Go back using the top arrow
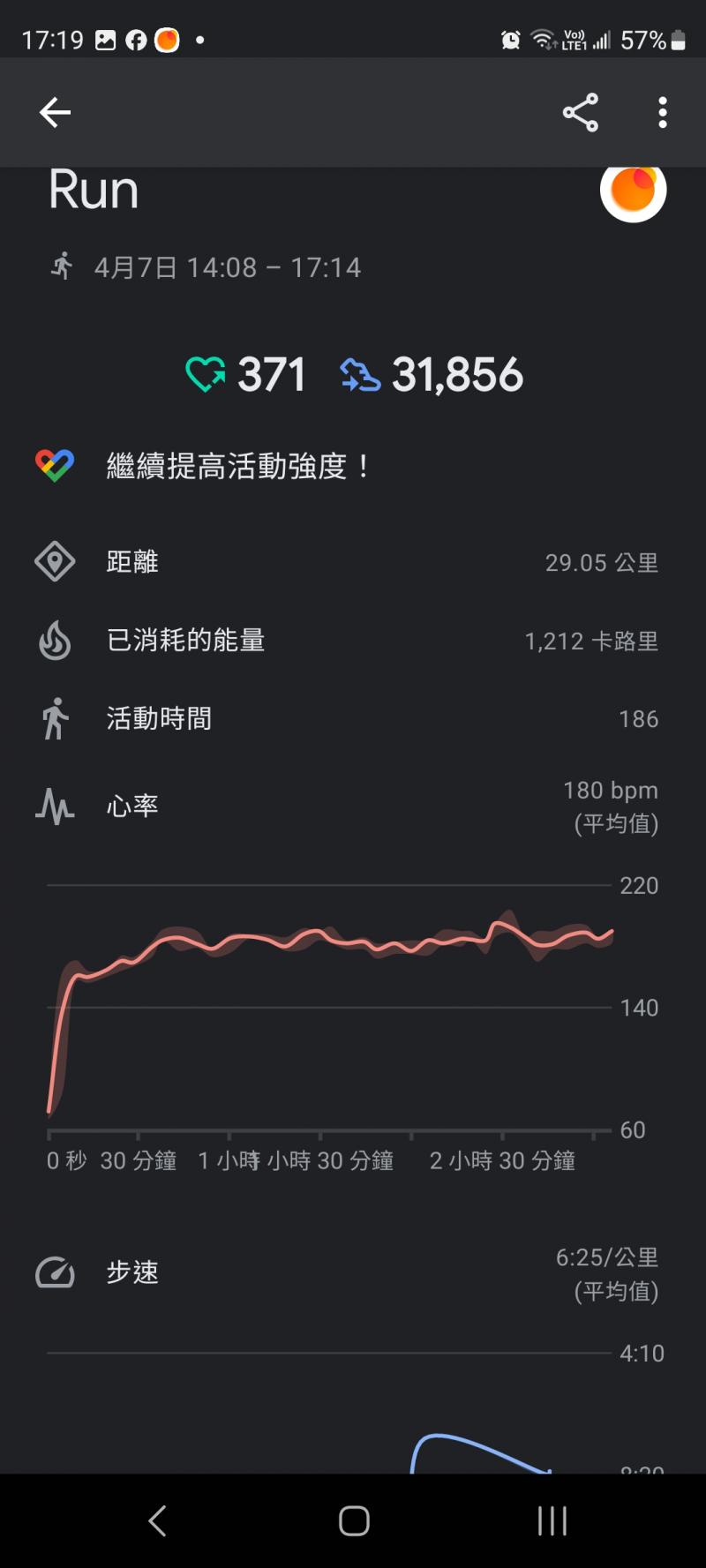The height and width of the screenshot is (1568, 706). coord(55,112)
